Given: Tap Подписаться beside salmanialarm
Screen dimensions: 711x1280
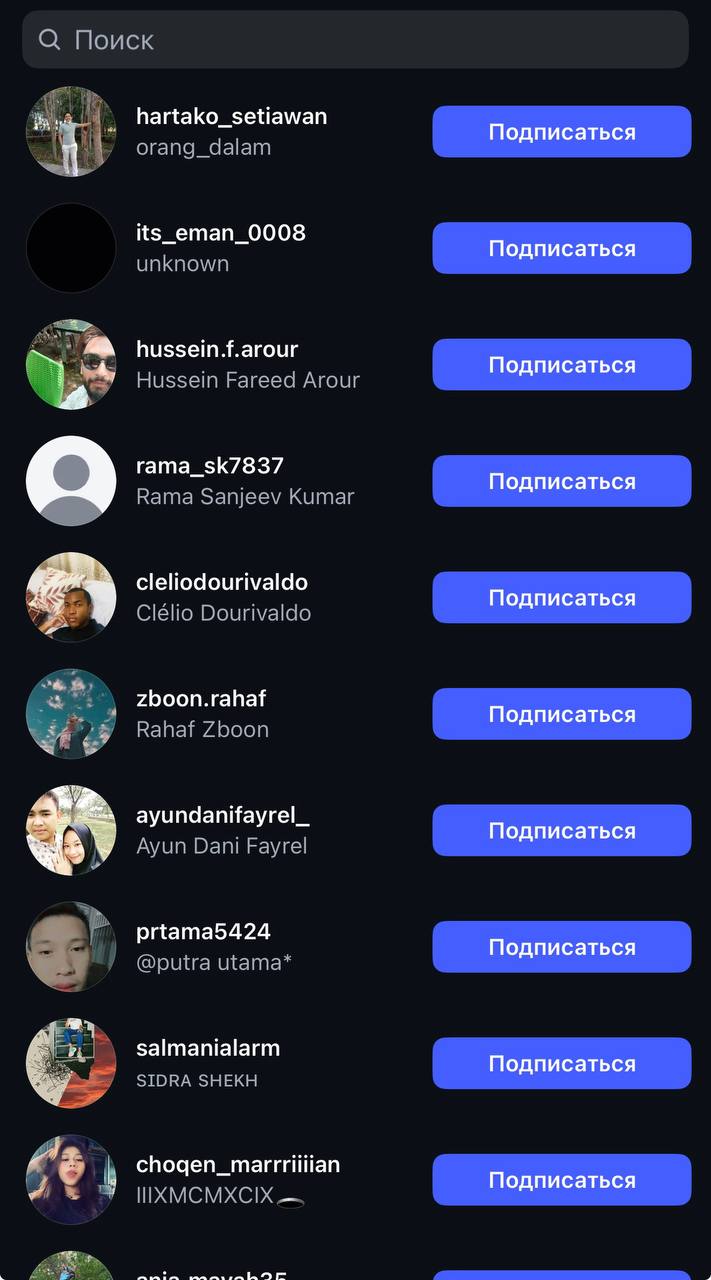Looking at the screenshot, I should pyautogui.click(x=561, y=1064).
